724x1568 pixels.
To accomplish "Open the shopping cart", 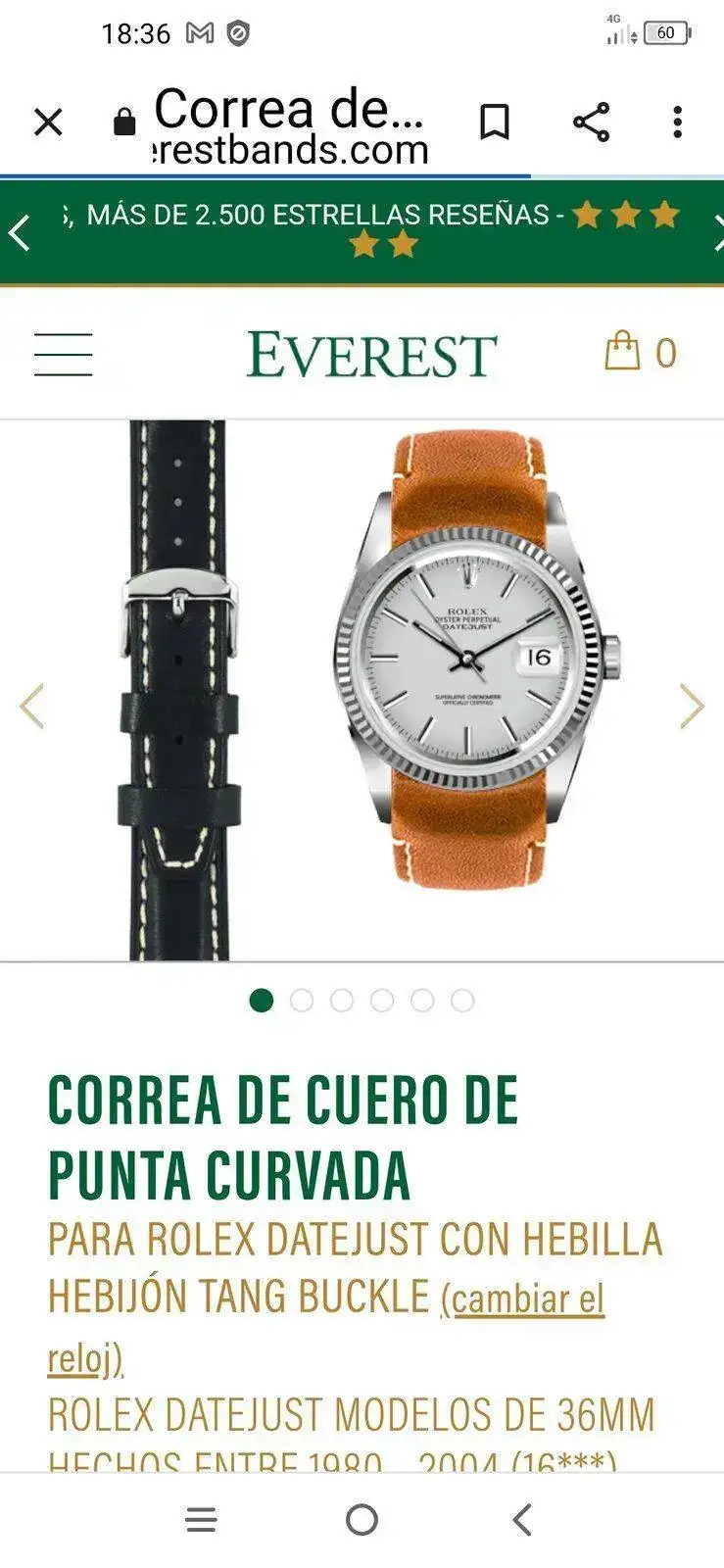I will click(x=641, y=352).
